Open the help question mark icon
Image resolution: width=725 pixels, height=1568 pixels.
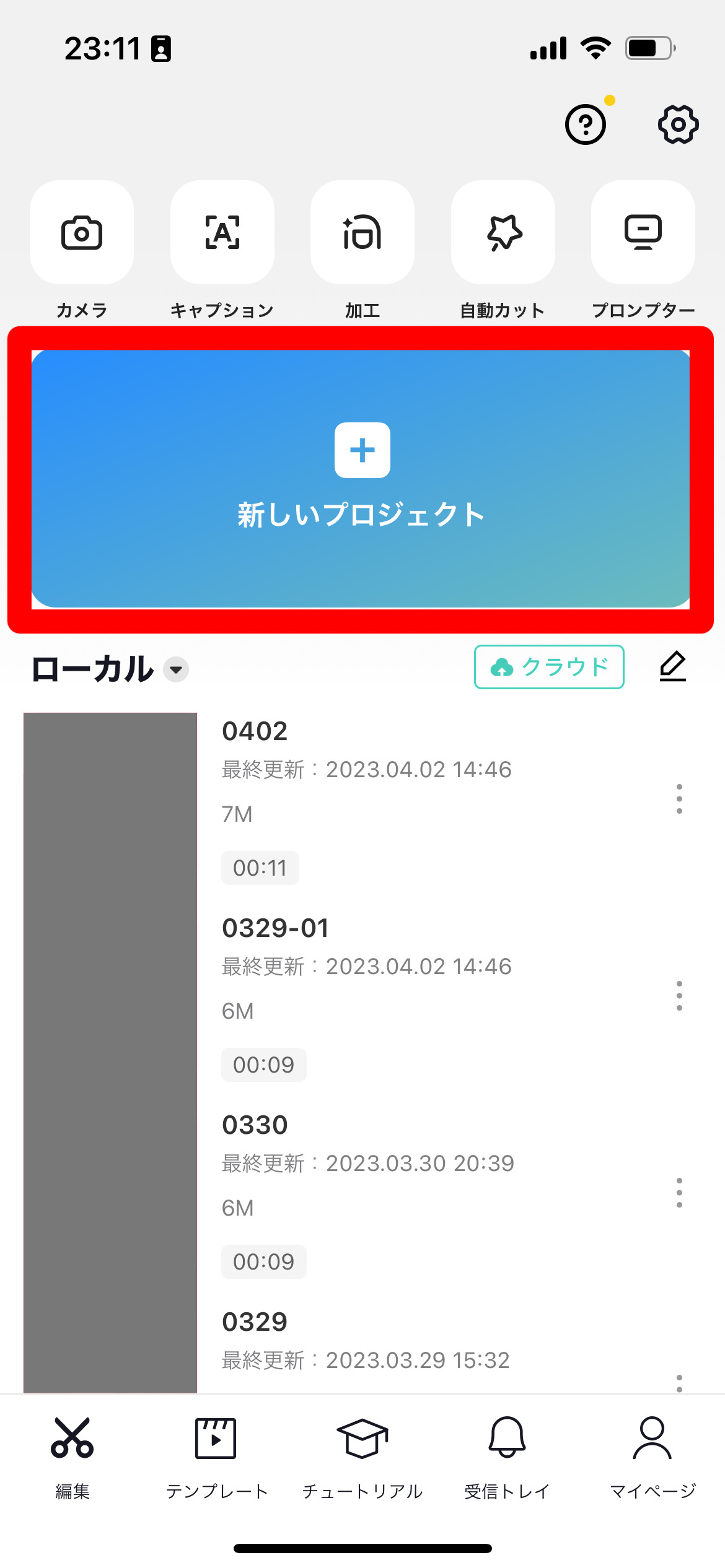tap(586, 124)
